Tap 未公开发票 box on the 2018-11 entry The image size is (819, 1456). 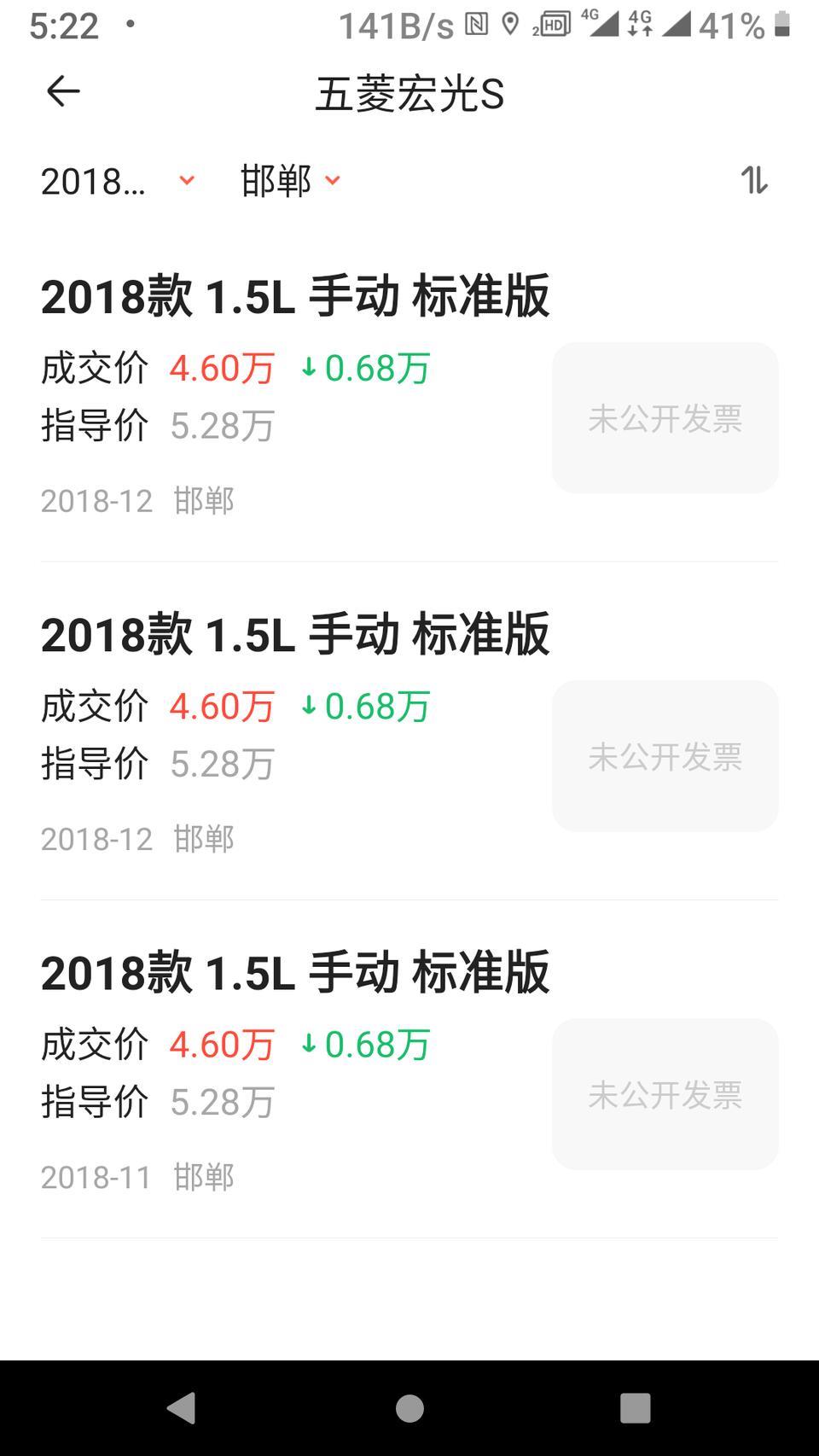pos(665,1094)
